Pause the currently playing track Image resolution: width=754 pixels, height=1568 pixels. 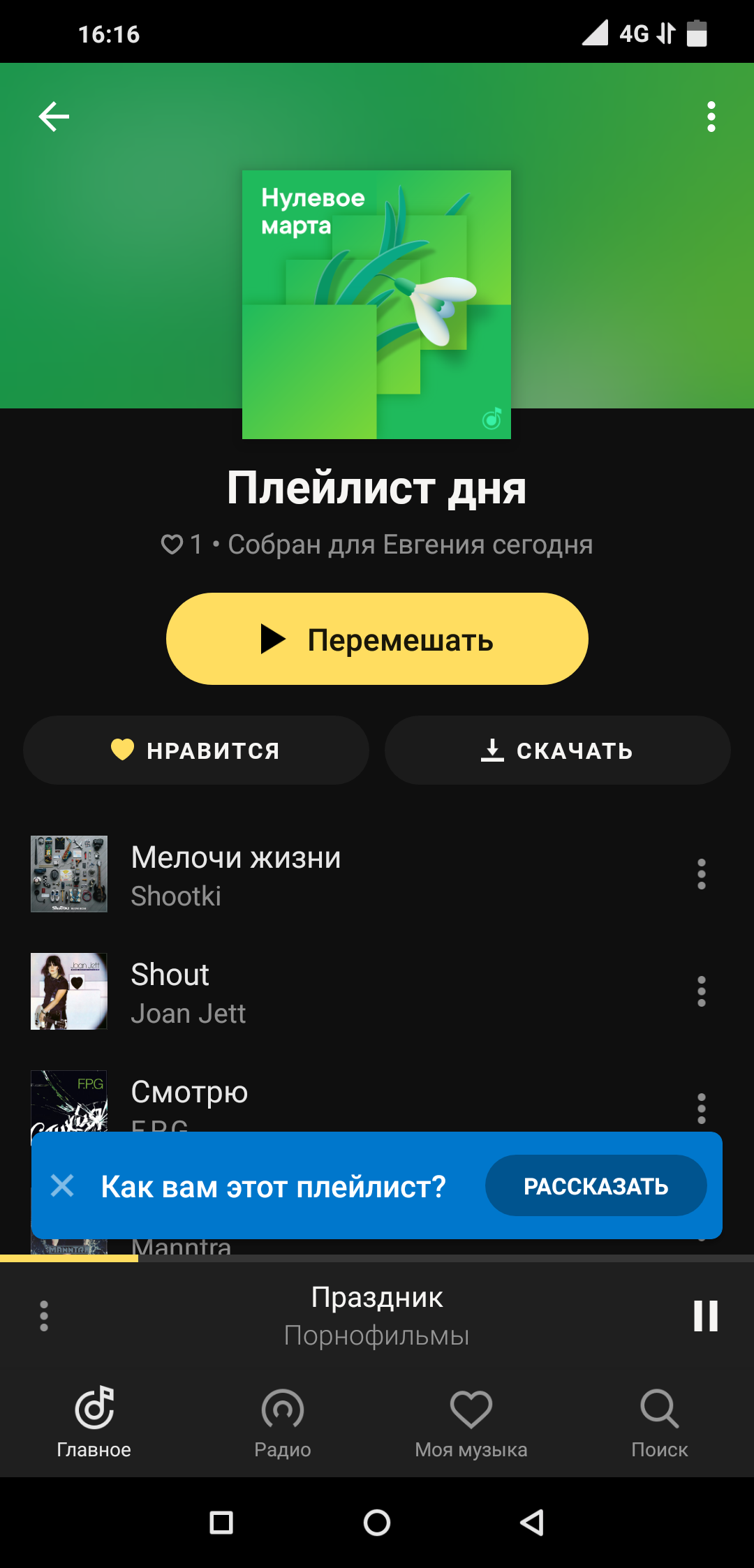coord(705,1316)
